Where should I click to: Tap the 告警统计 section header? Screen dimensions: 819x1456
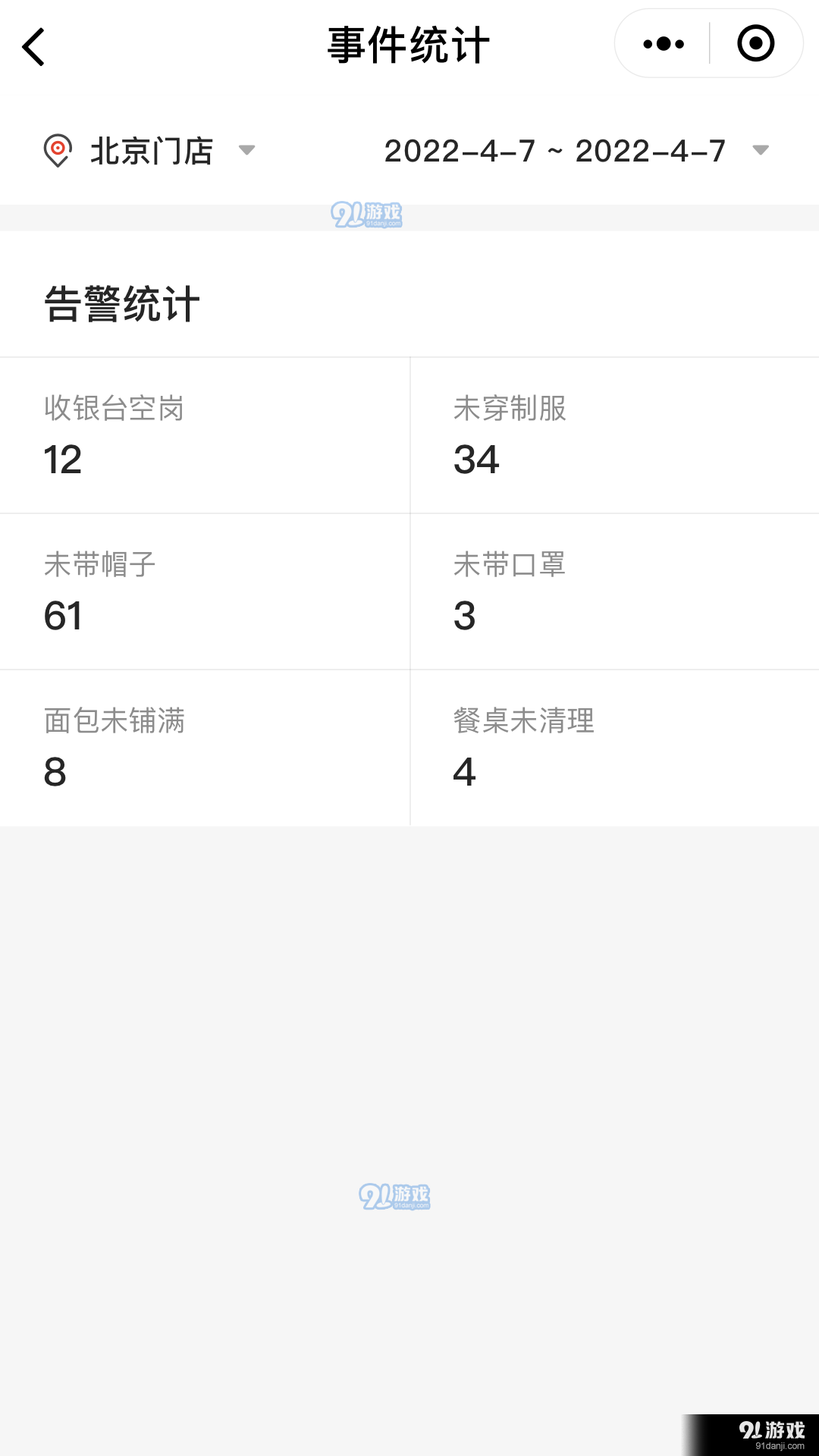(x=123, y=303)
